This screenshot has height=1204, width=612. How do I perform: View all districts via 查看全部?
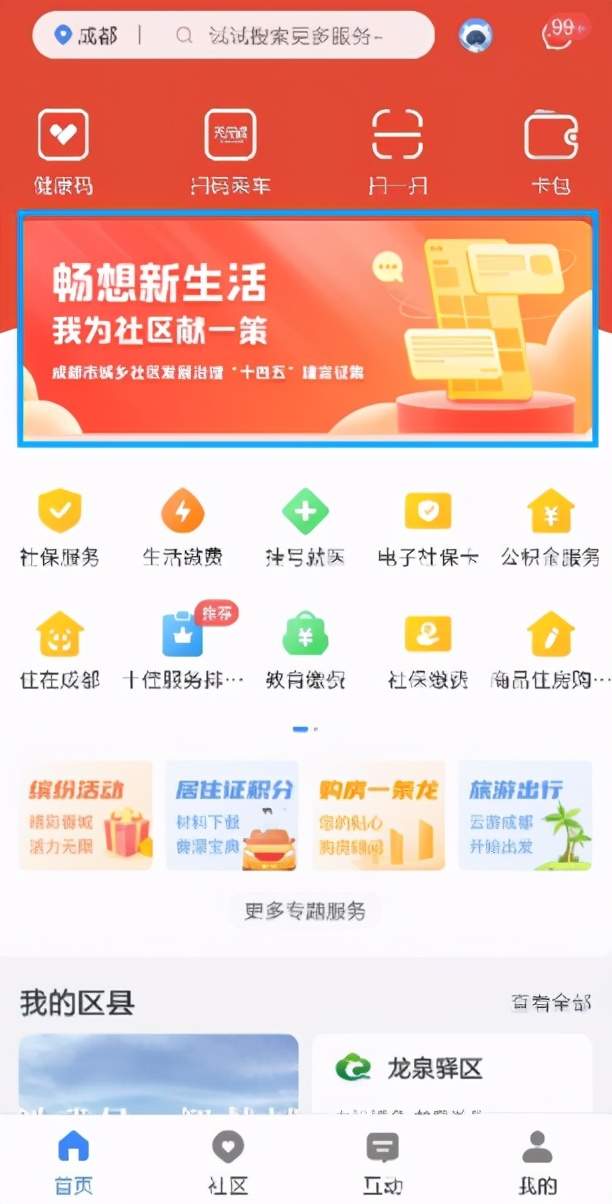(x=551, y=1002)
